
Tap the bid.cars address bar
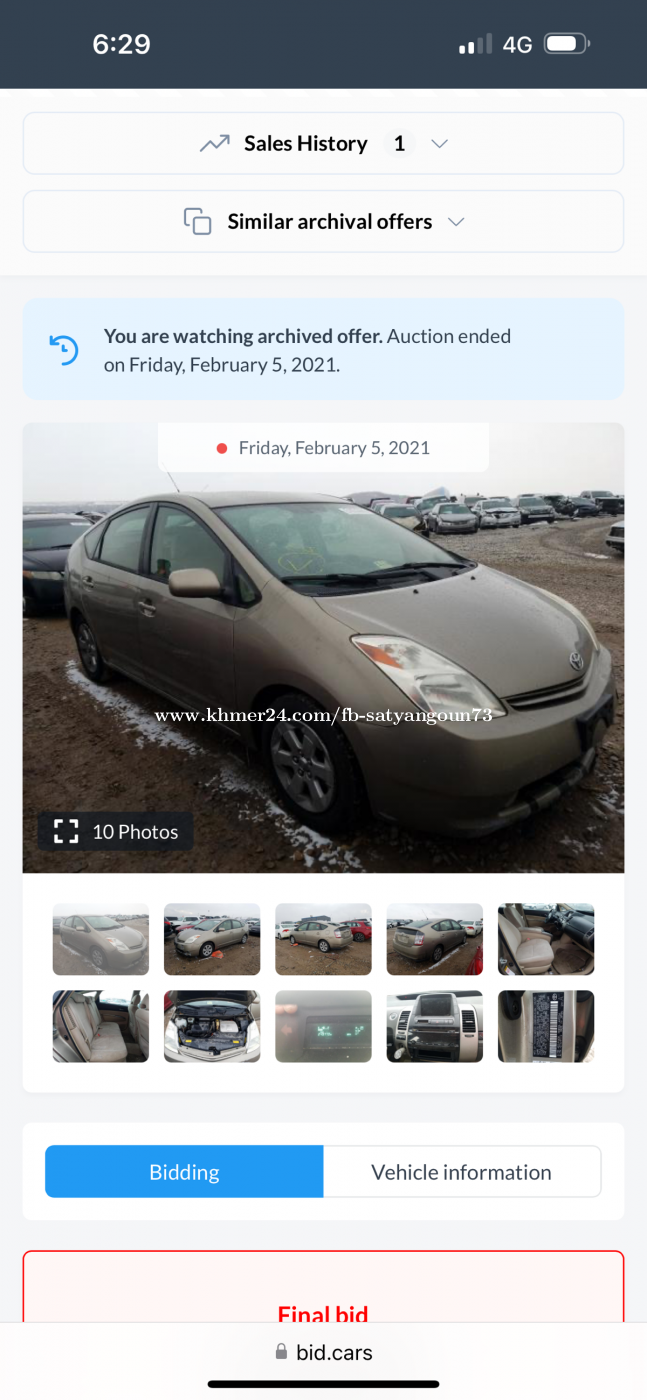323,1352
